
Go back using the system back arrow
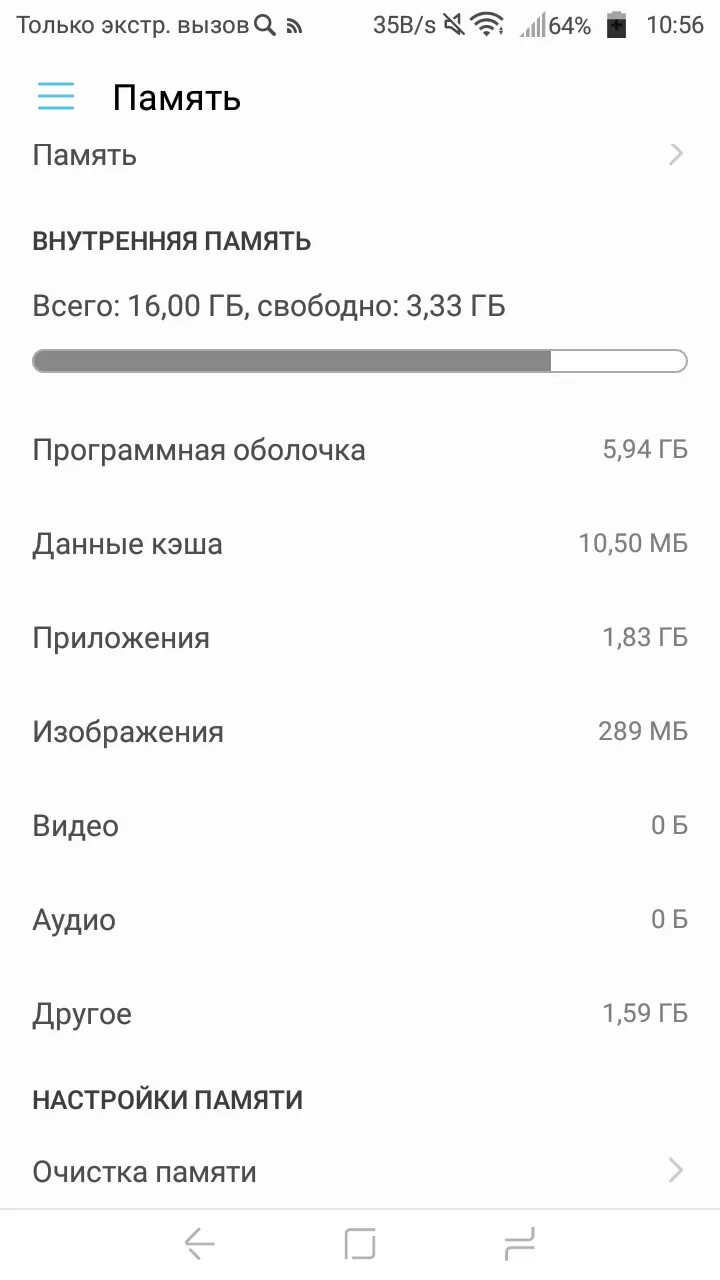[x=200, y=1244]
